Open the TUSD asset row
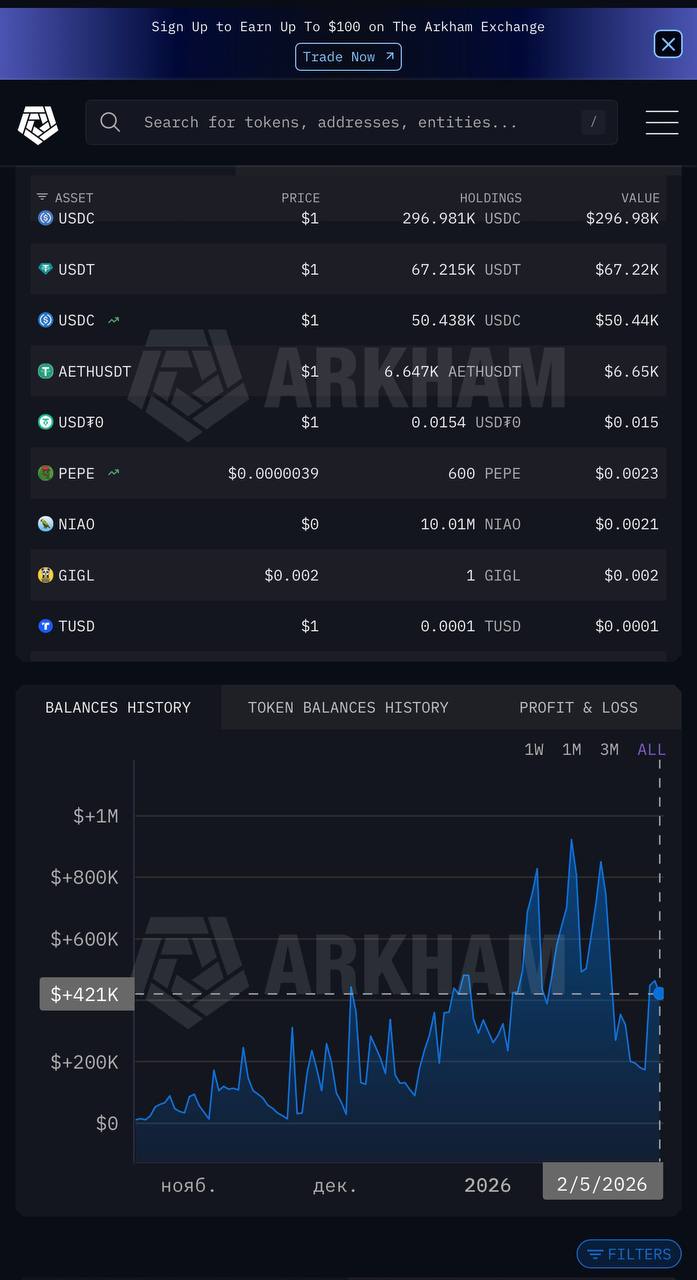 76,626
